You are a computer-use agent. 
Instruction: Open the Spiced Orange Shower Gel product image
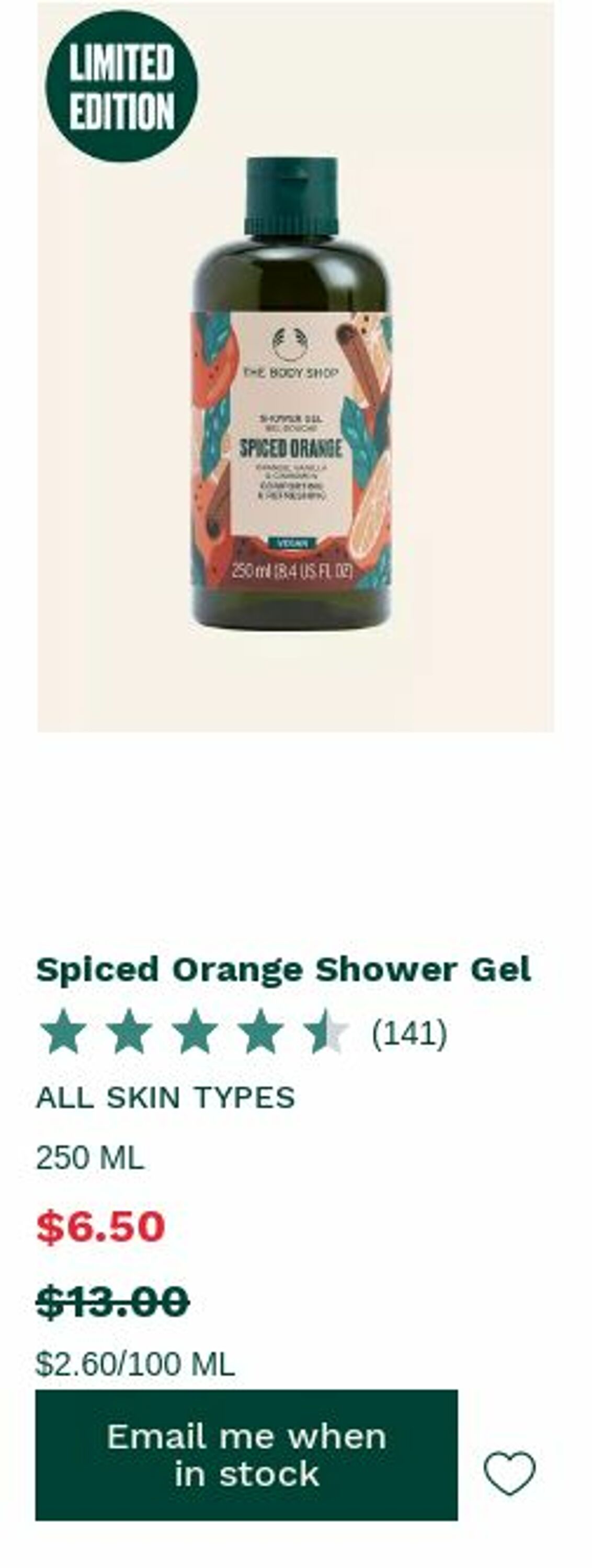pos(295,389)
